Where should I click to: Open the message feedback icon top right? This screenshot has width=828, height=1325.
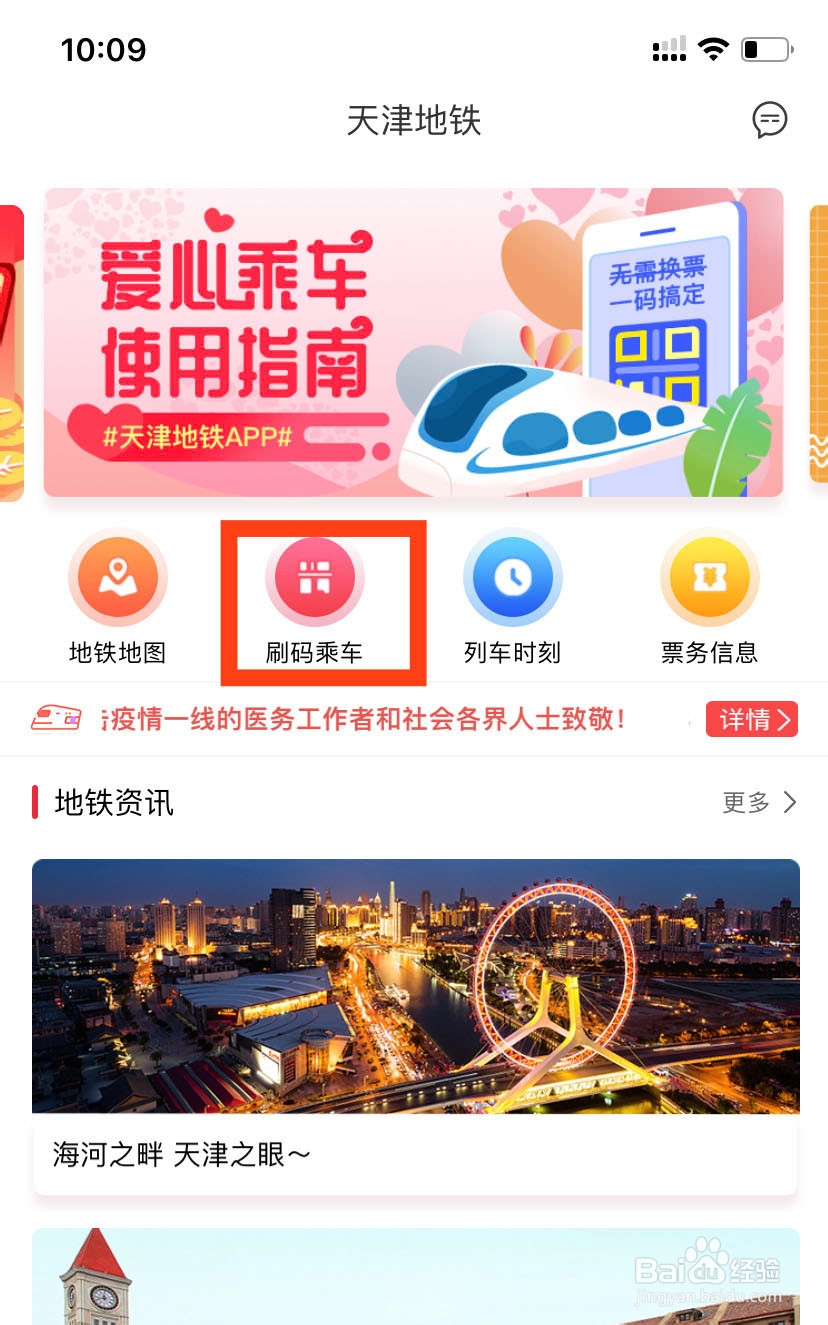pos(769,121)
